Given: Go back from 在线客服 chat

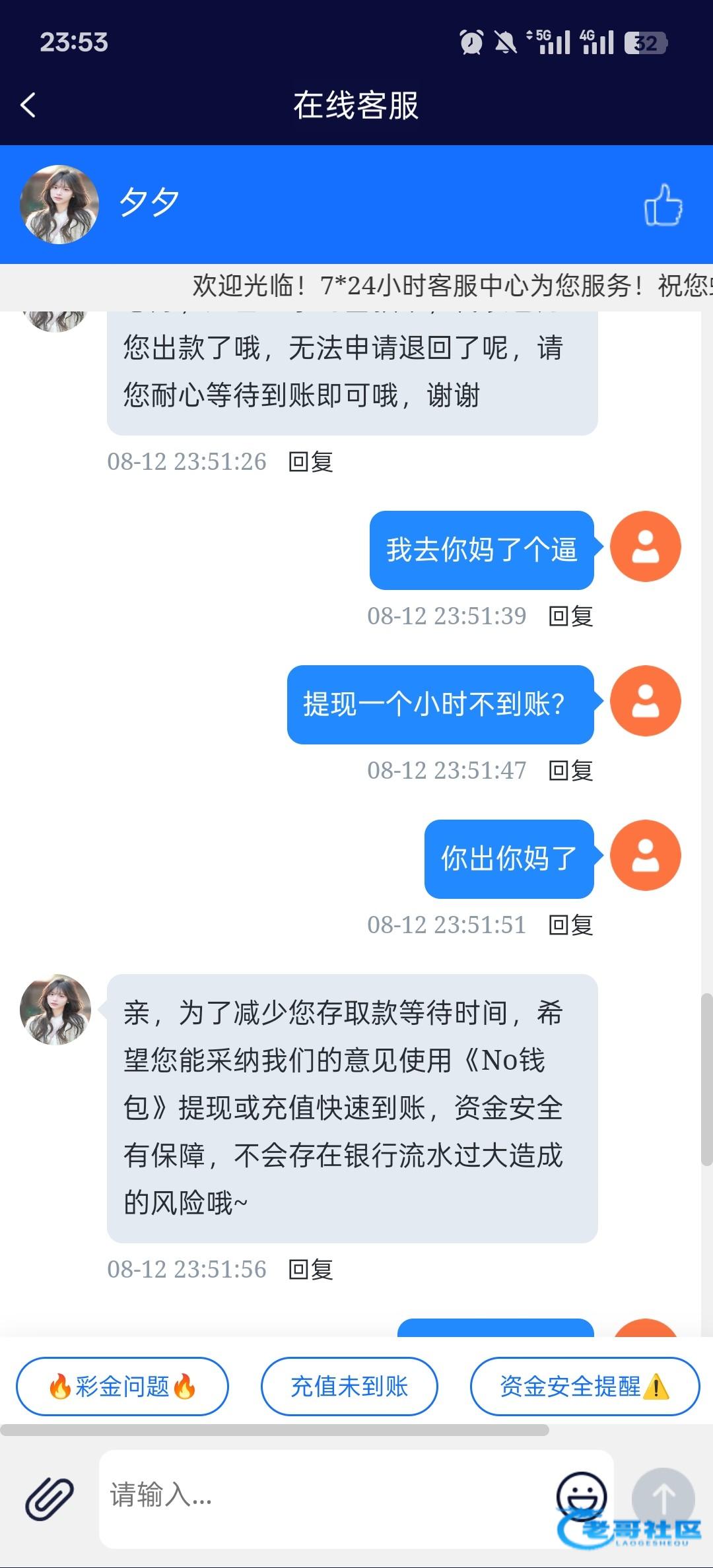Looking at the screenshot, I should pyautogui.click(x=28, y=105).
